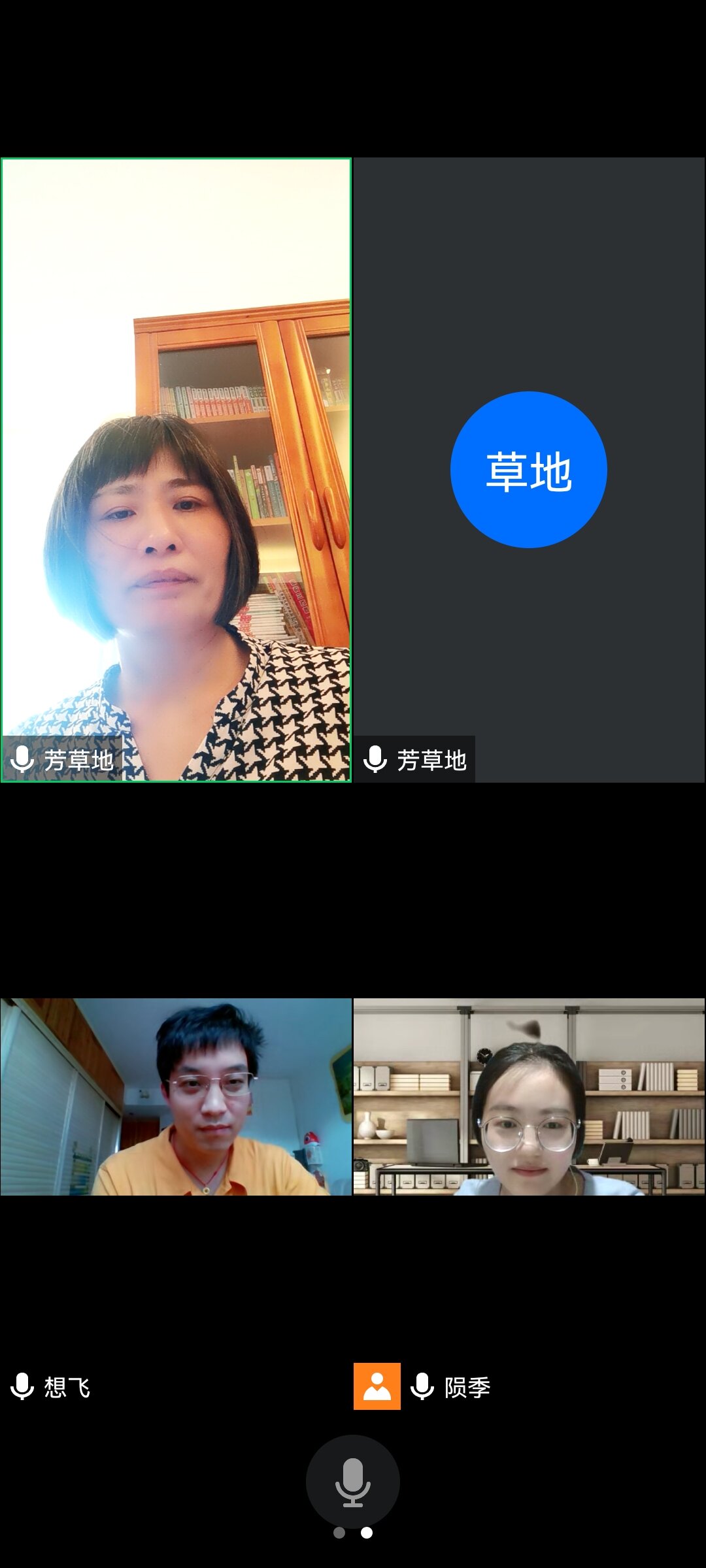Viewport: 706px width, 1568px height.
Task: Select the 草地 avatar participant tile
Action: tap(528, 469)
